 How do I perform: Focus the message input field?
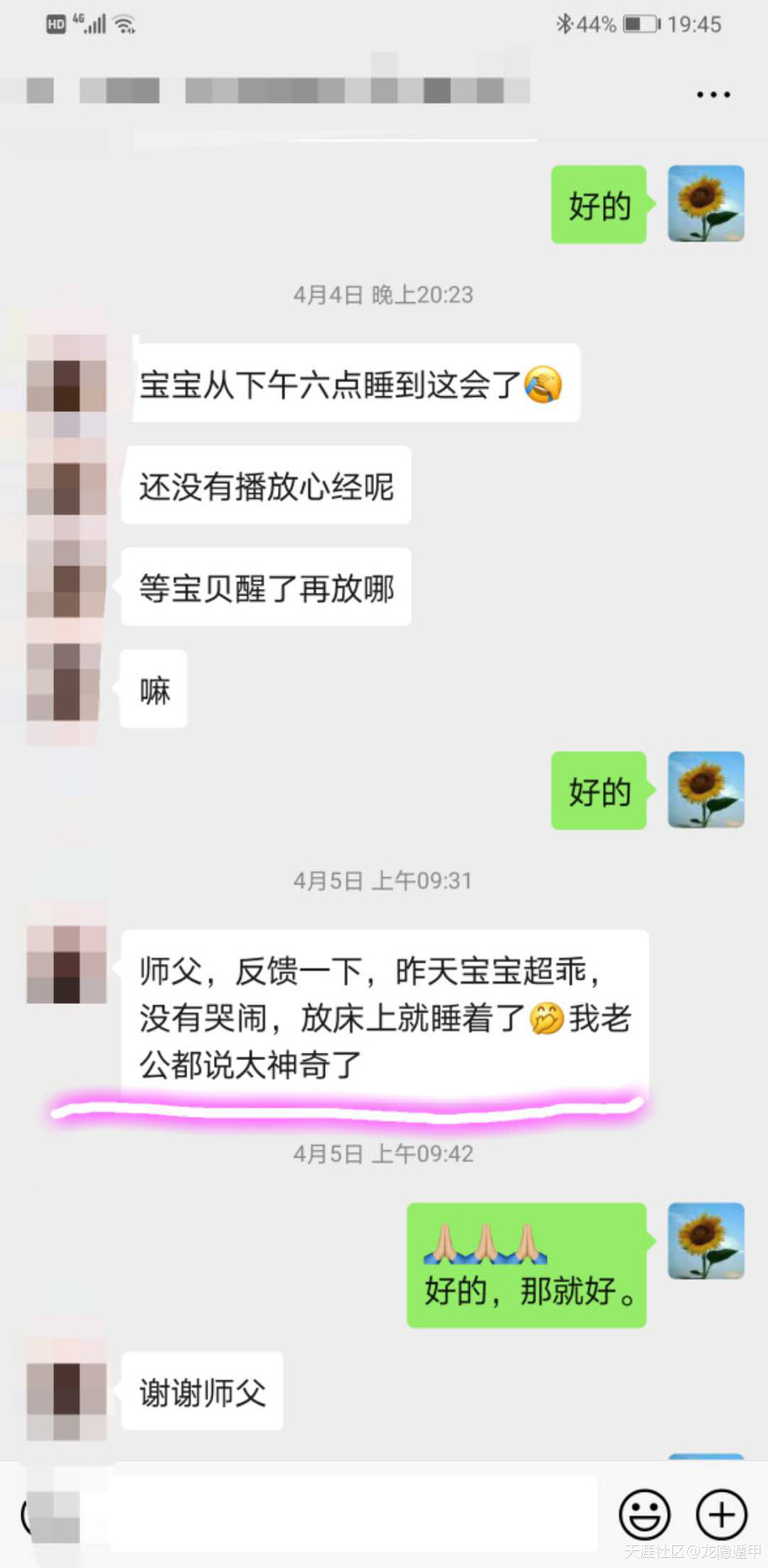tap(354, 1514)
